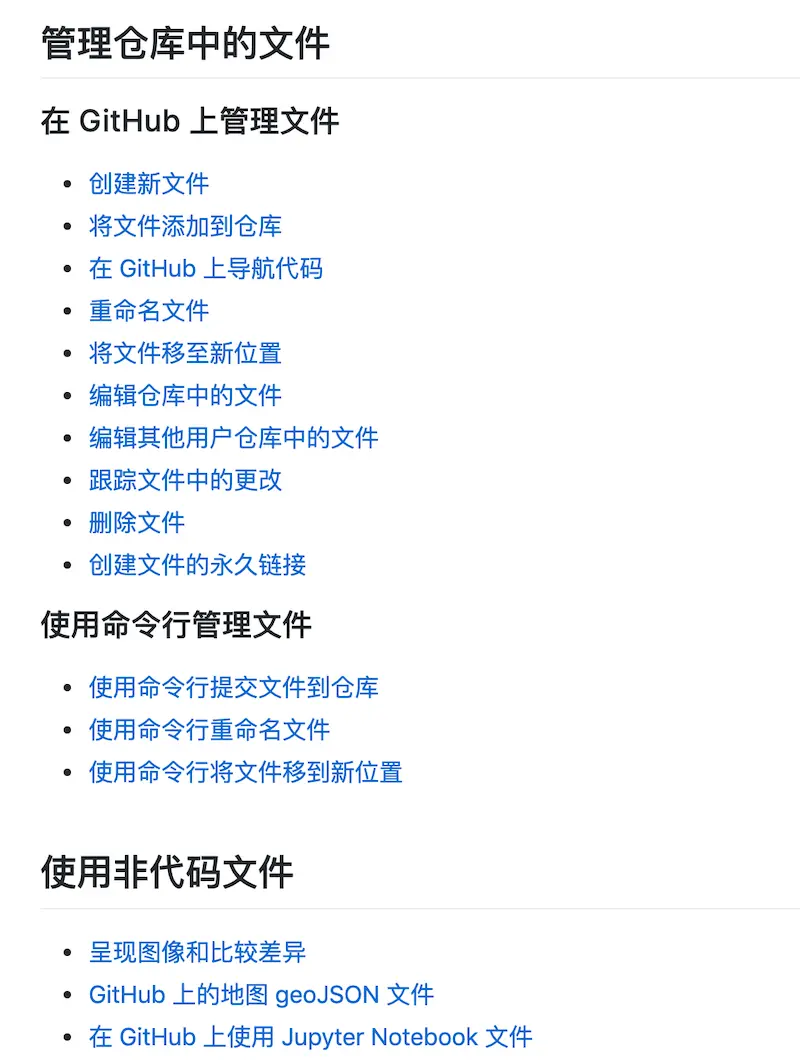The width and height of the screenshot is (800, 1062).
Task: Tap 创建文件的永久链接
Action: 197,565
